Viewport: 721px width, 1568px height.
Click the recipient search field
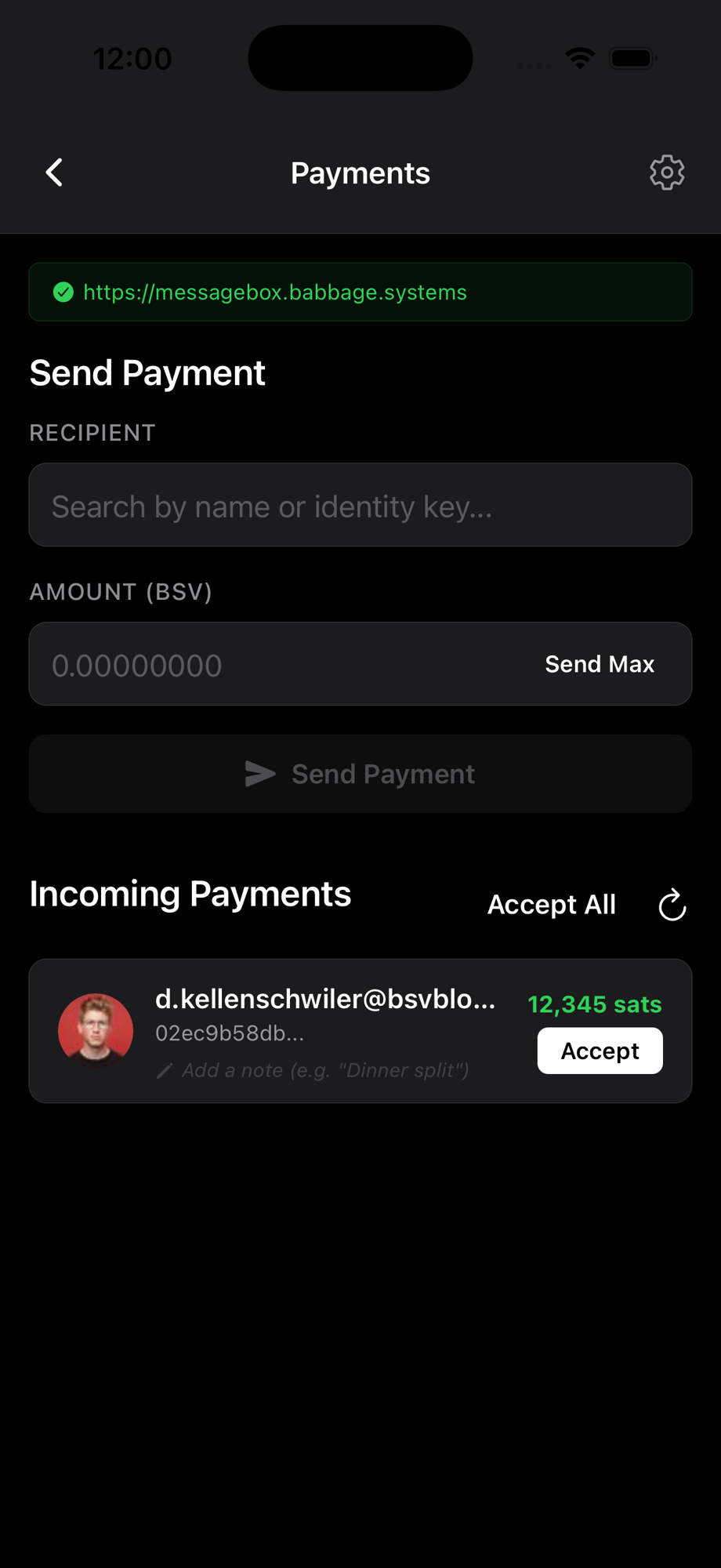point(360,505)
